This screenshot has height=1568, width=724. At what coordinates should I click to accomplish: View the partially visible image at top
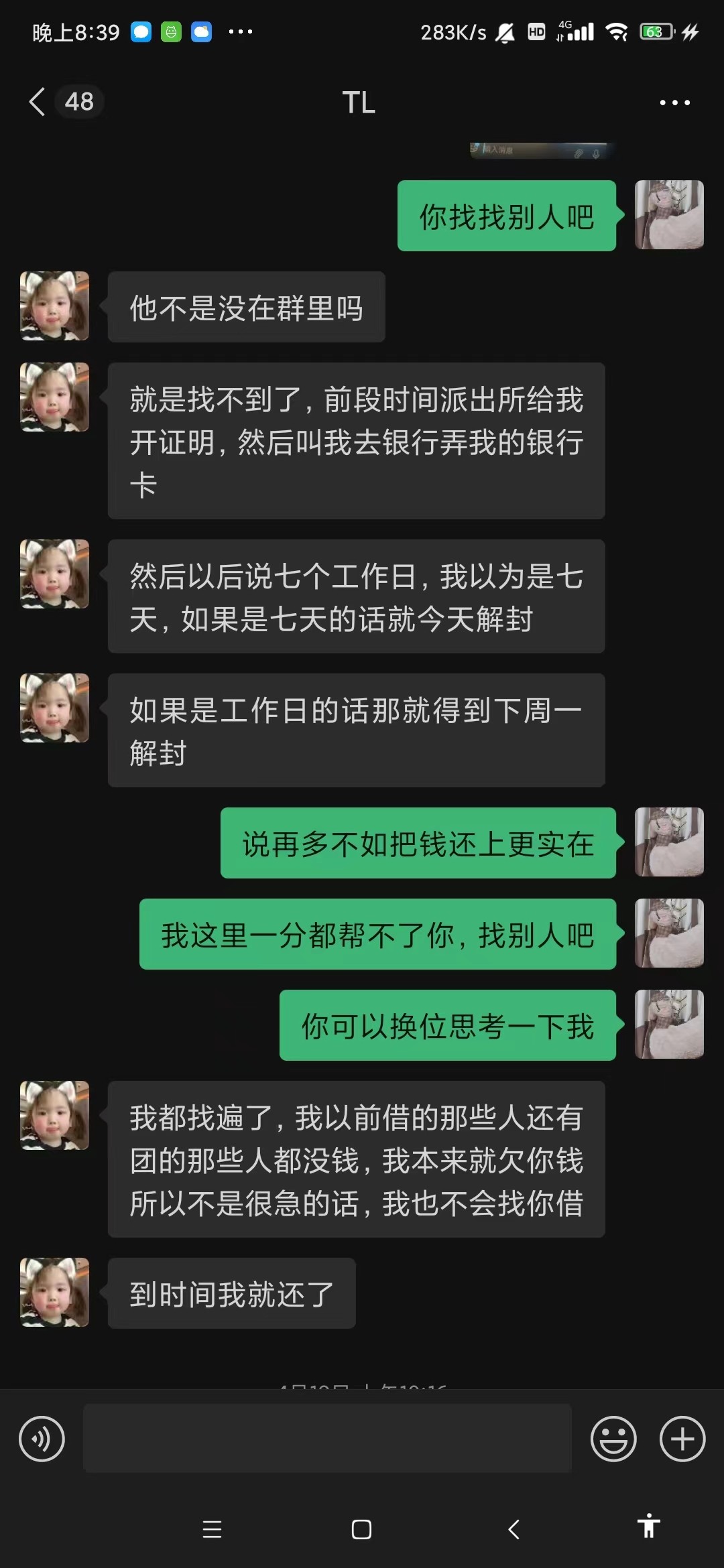[x=542, y=151]
